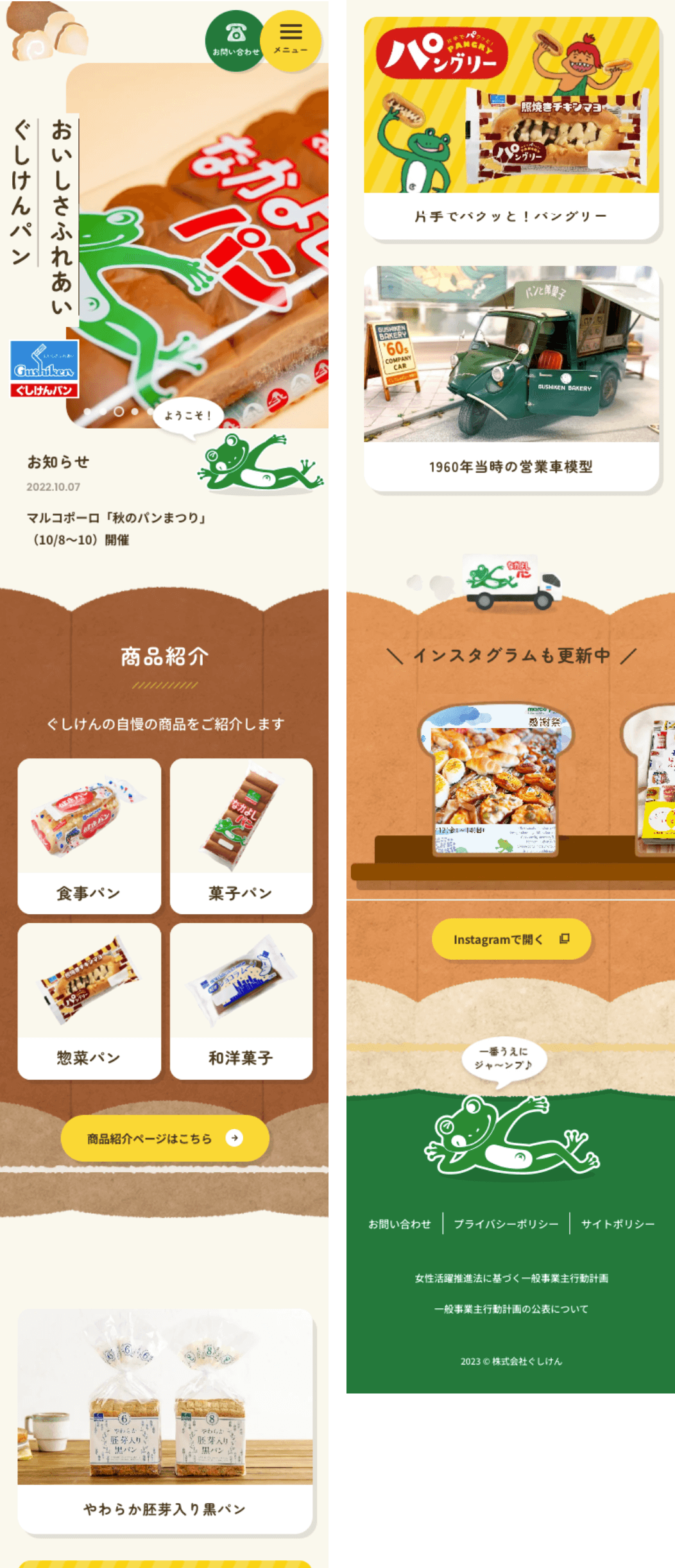The height and width of the screenshot is (1568, 675).
Task: Tap Instagramで開く button
Action: [511, 939]
